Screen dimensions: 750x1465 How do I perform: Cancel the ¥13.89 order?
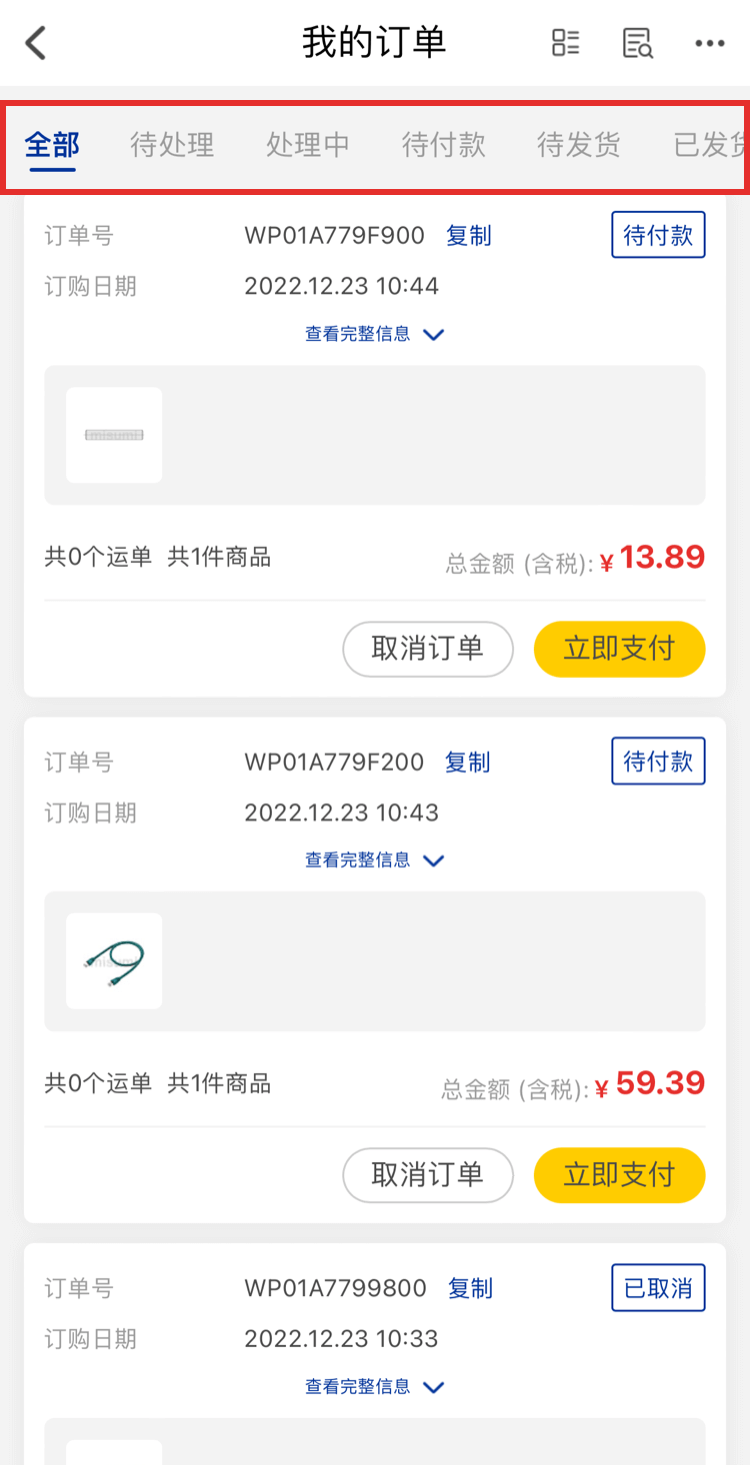pyautogui.click(x=428, y=649)
